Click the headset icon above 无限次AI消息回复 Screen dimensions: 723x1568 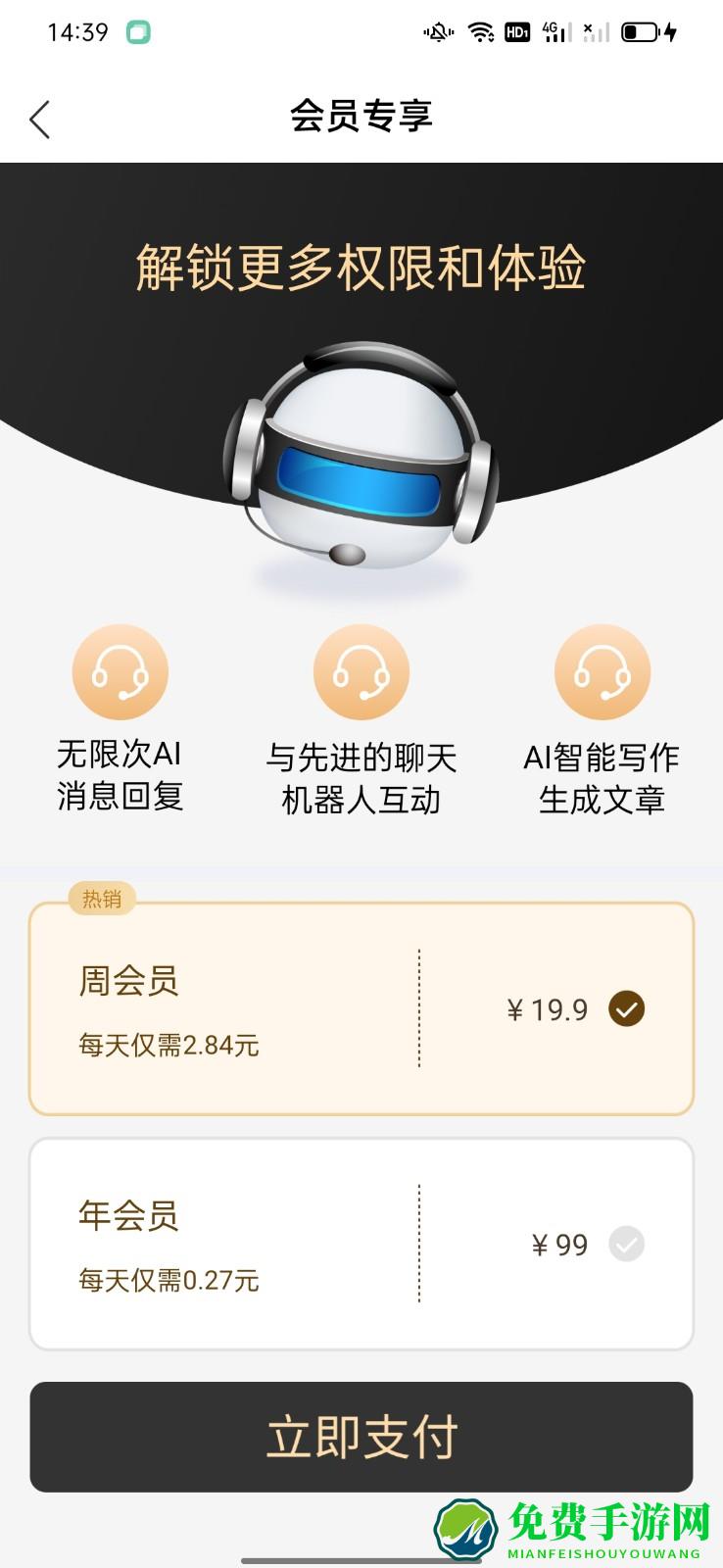coord(120,672)
